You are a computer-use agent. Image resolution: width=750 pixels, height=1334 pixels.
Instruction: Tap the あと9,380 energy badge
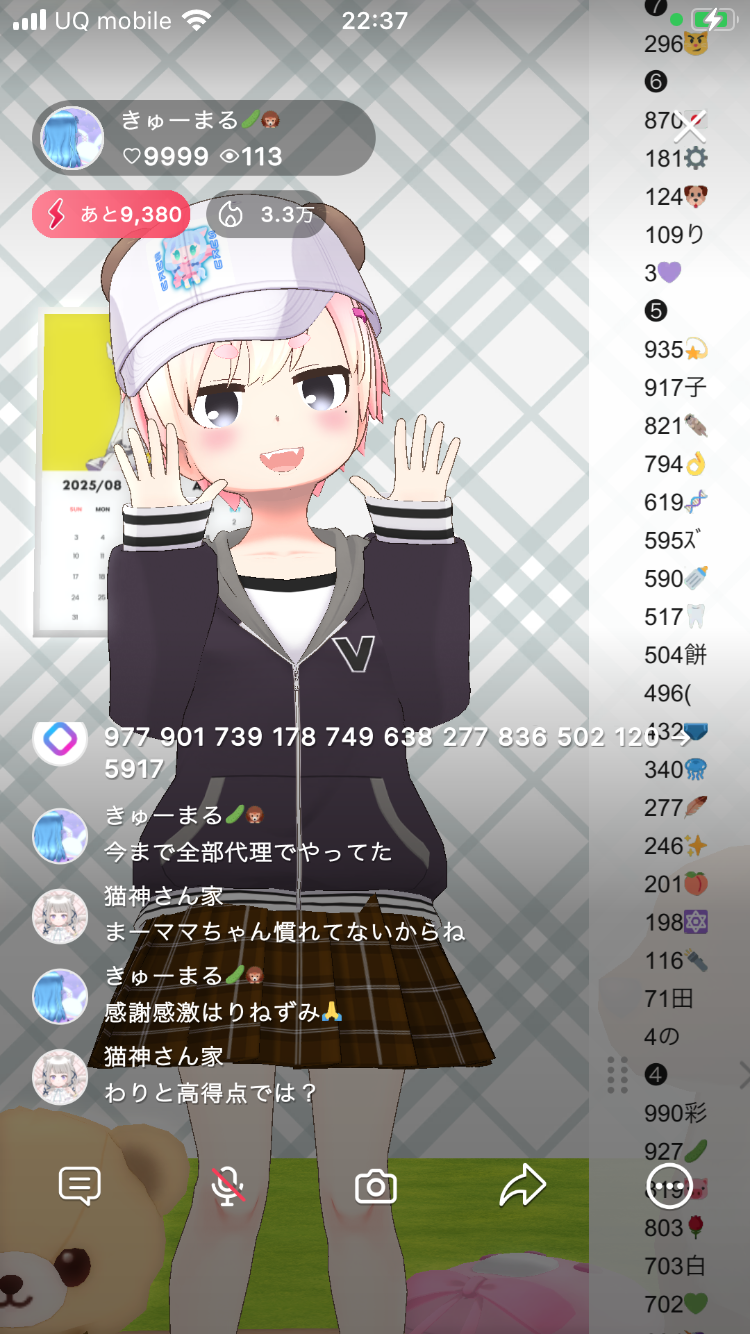tap(111, 214)
